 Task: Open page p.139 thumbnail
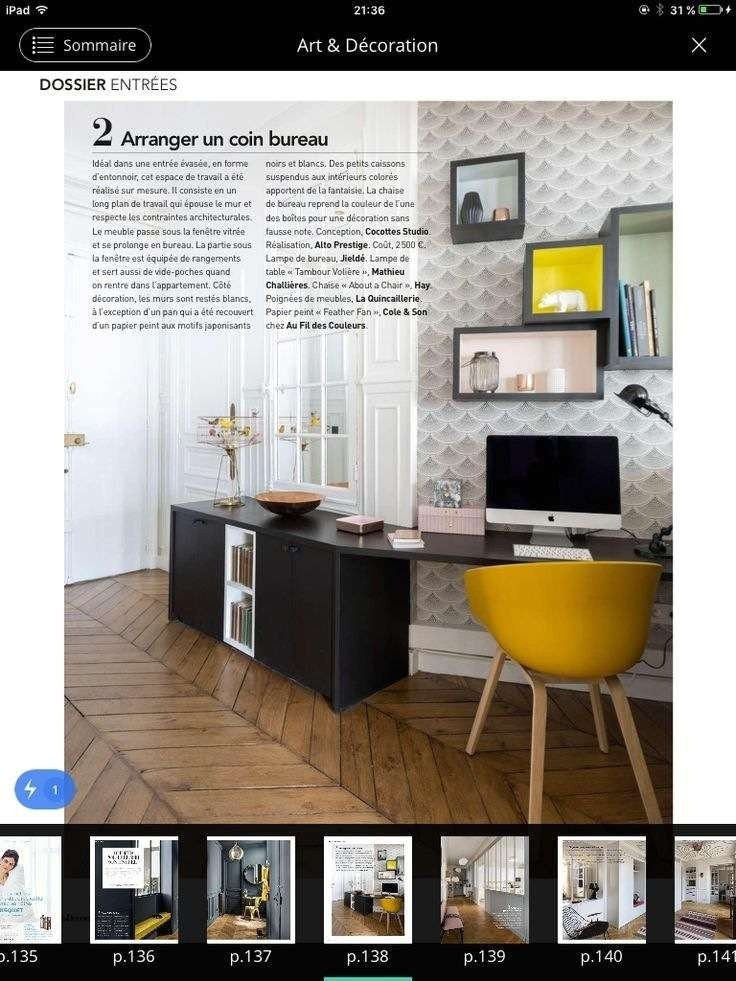pyautogui.click(x=484, y=889)
